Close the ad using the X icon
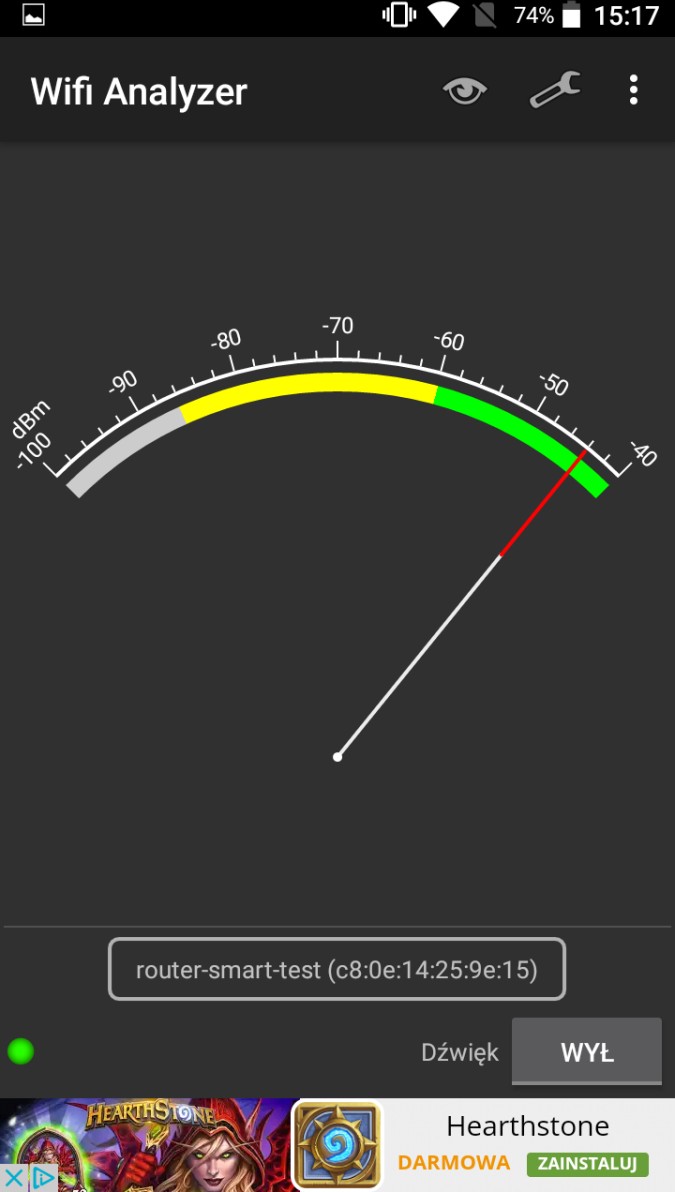Image resolution: width=675 pixels, height=1192 pixels. click(x=14, y=1178)
